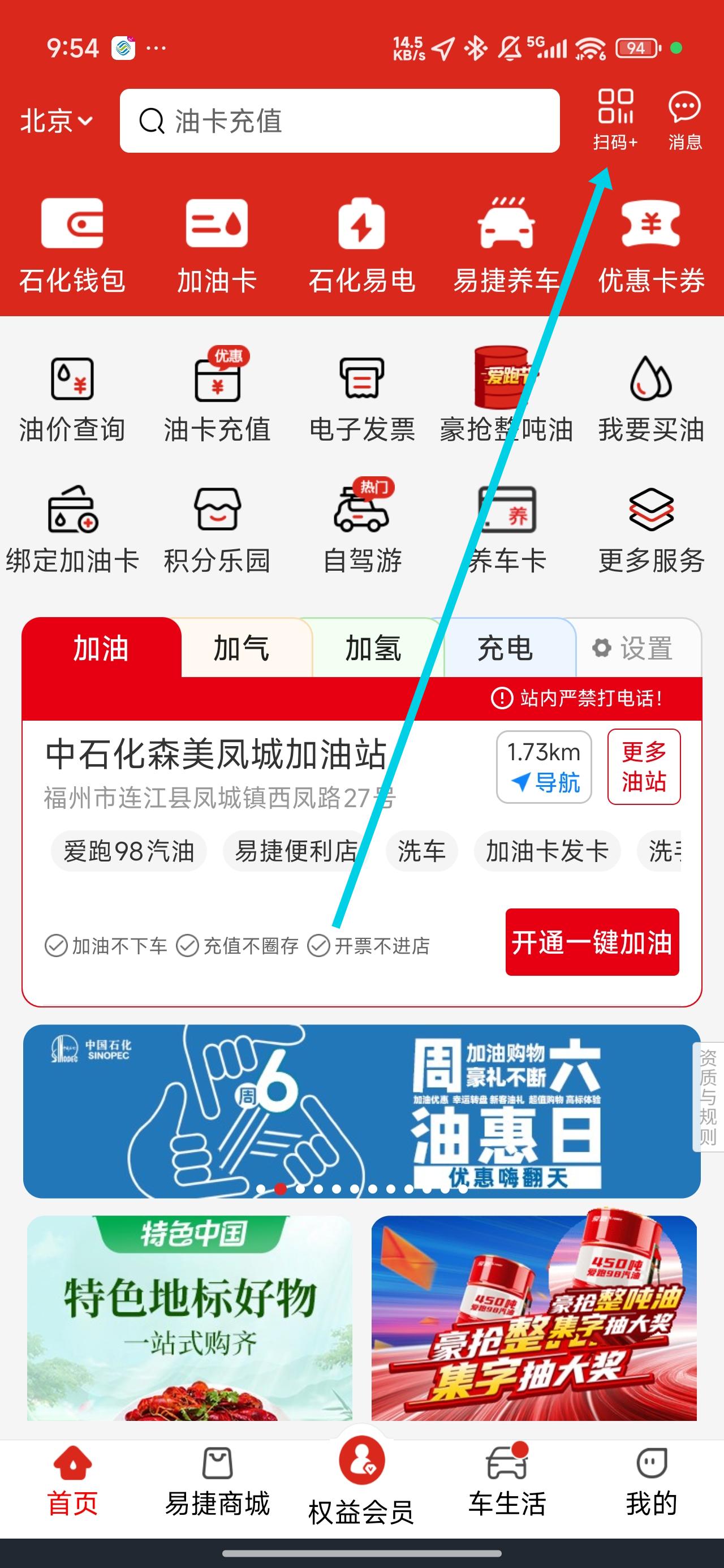The width and height of the screenshot is (724, 1568).
Task: Switch to the 充电 tab
Action: pos(505,648)
